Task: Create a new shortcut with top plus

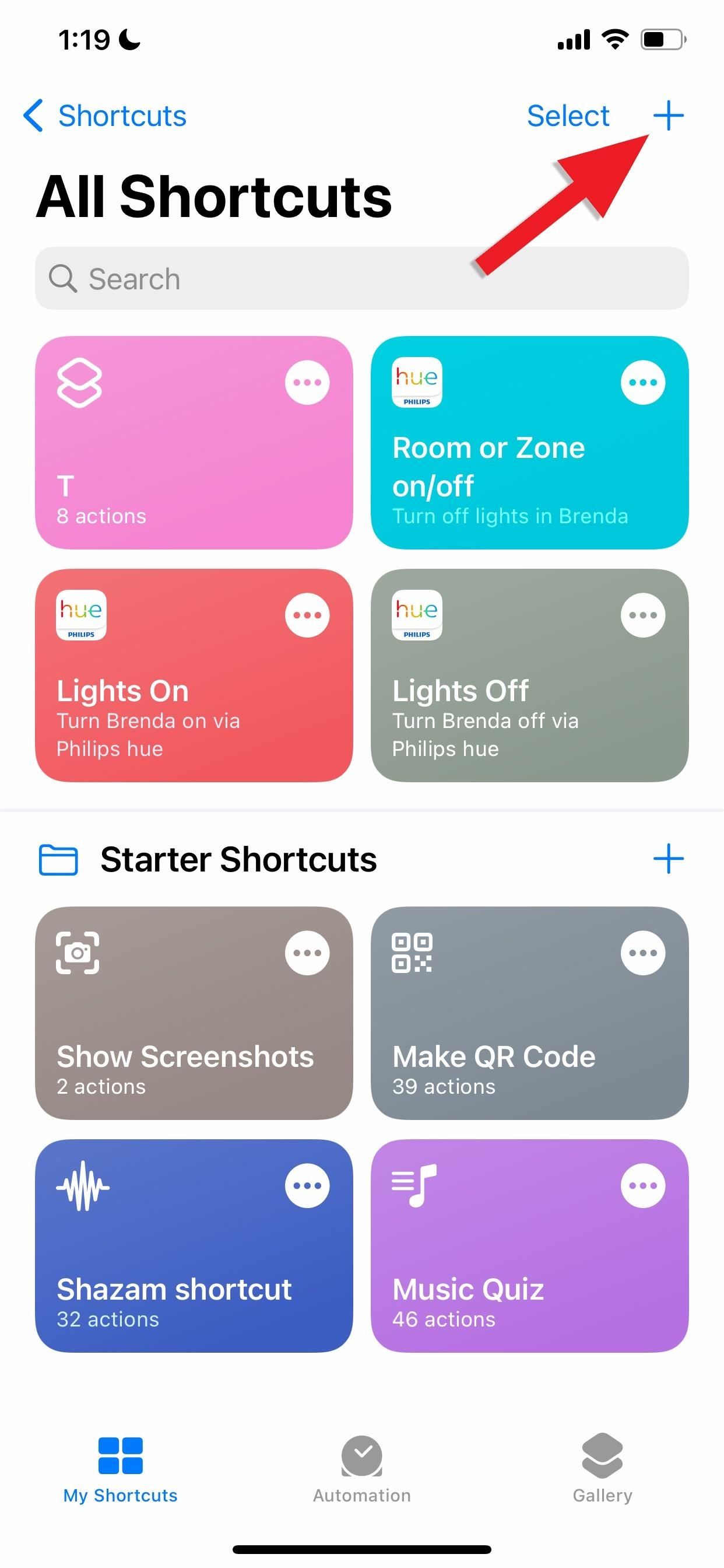Action: (668, 116)
